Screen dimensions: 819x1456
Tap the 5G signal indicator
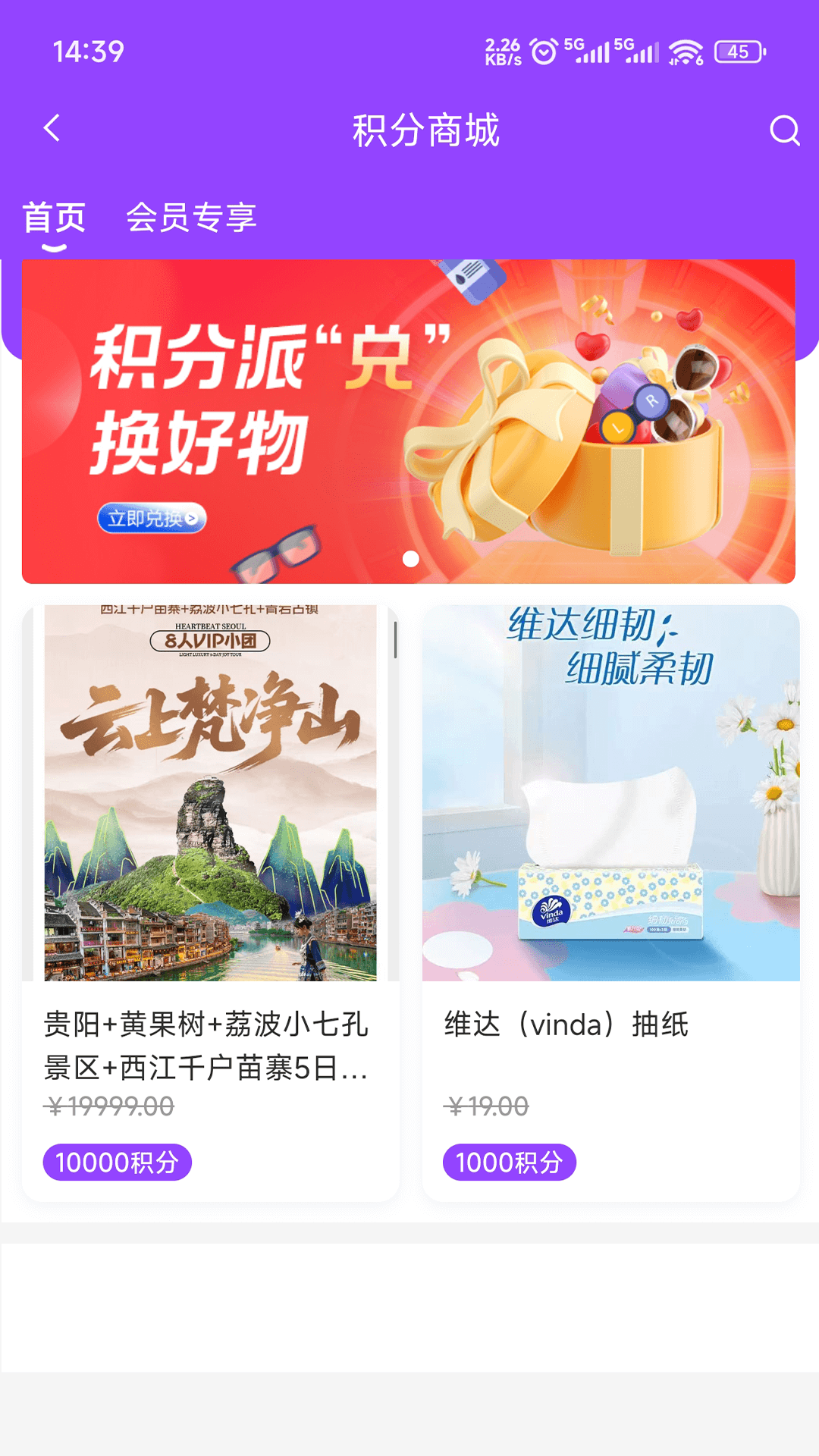click(588, 49)
